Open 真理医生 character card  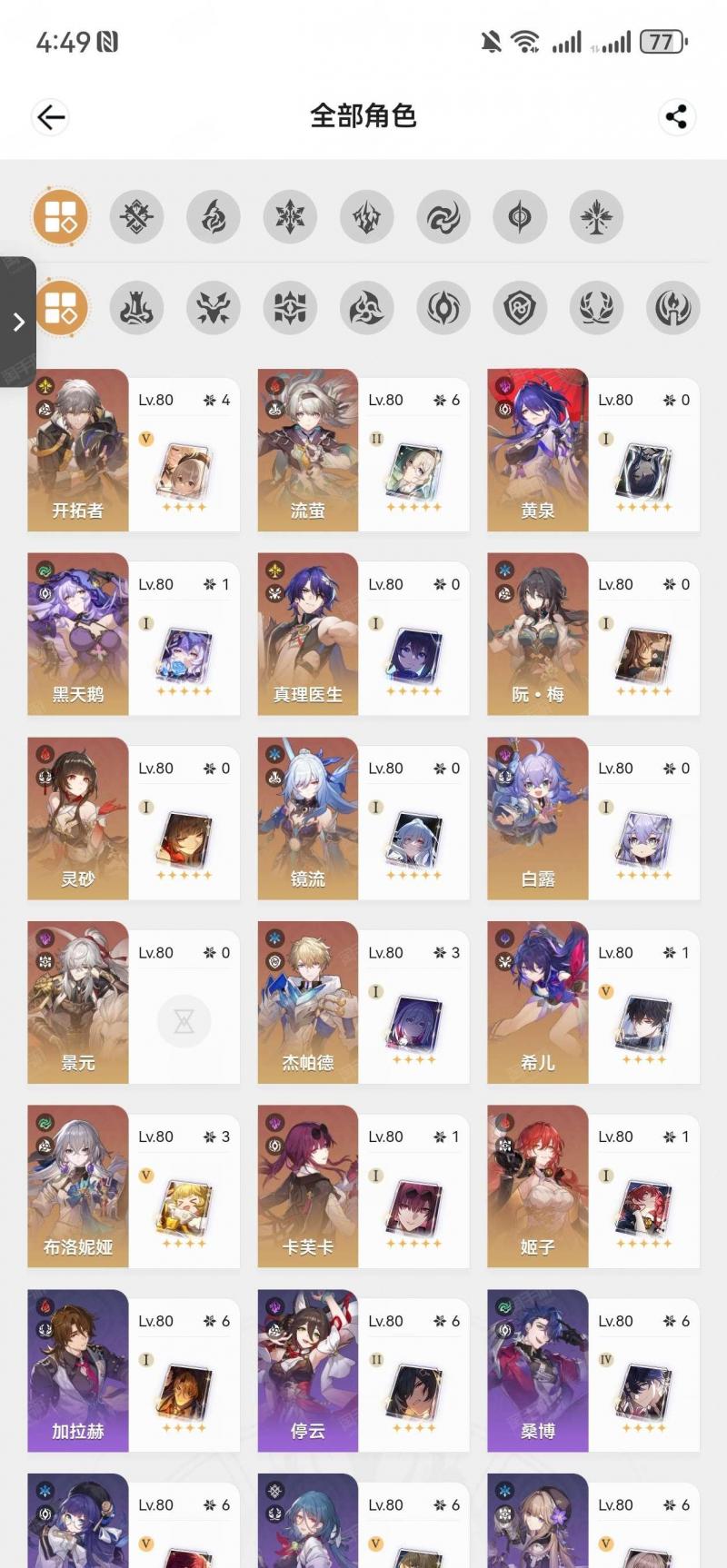point(363,634)
